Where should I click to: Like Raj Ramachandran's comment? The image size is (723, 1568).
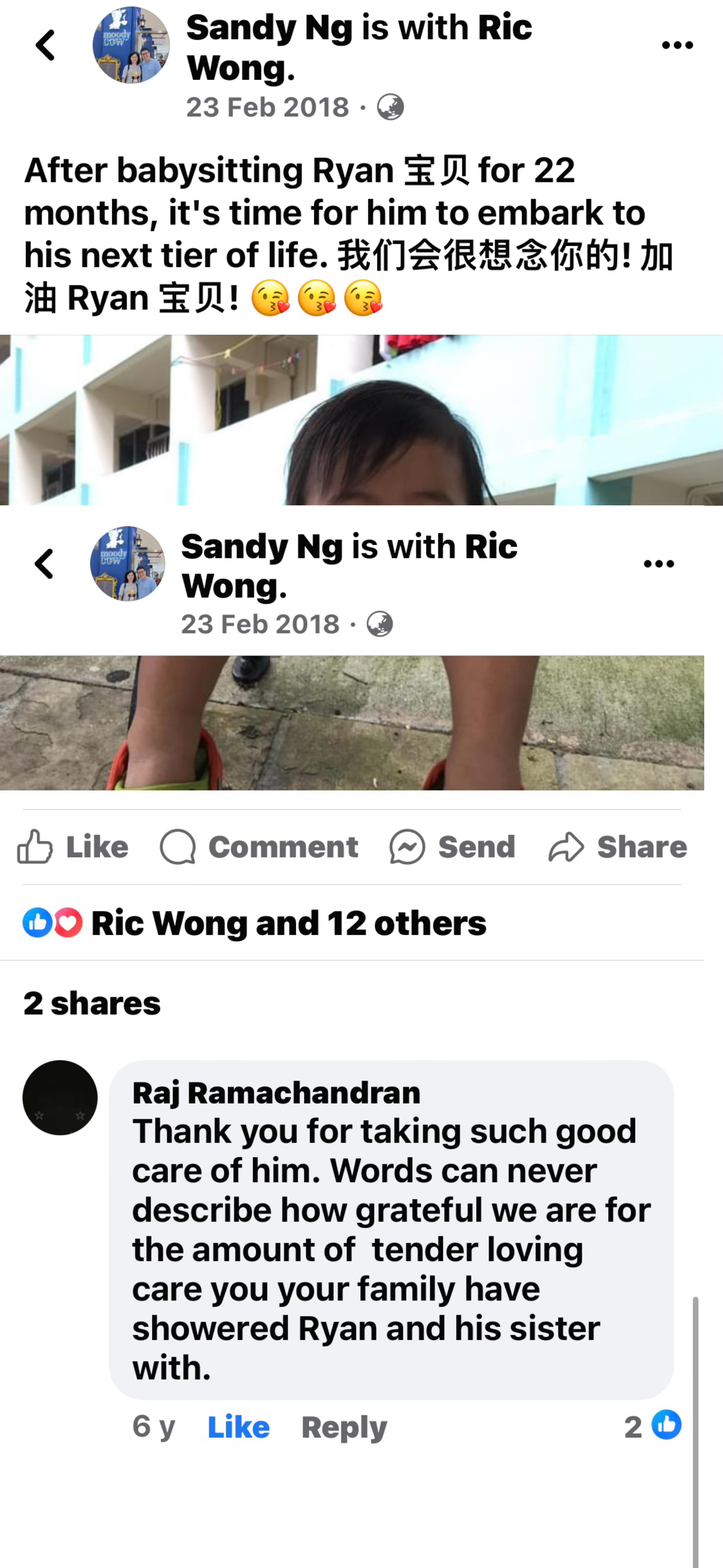238,1427
